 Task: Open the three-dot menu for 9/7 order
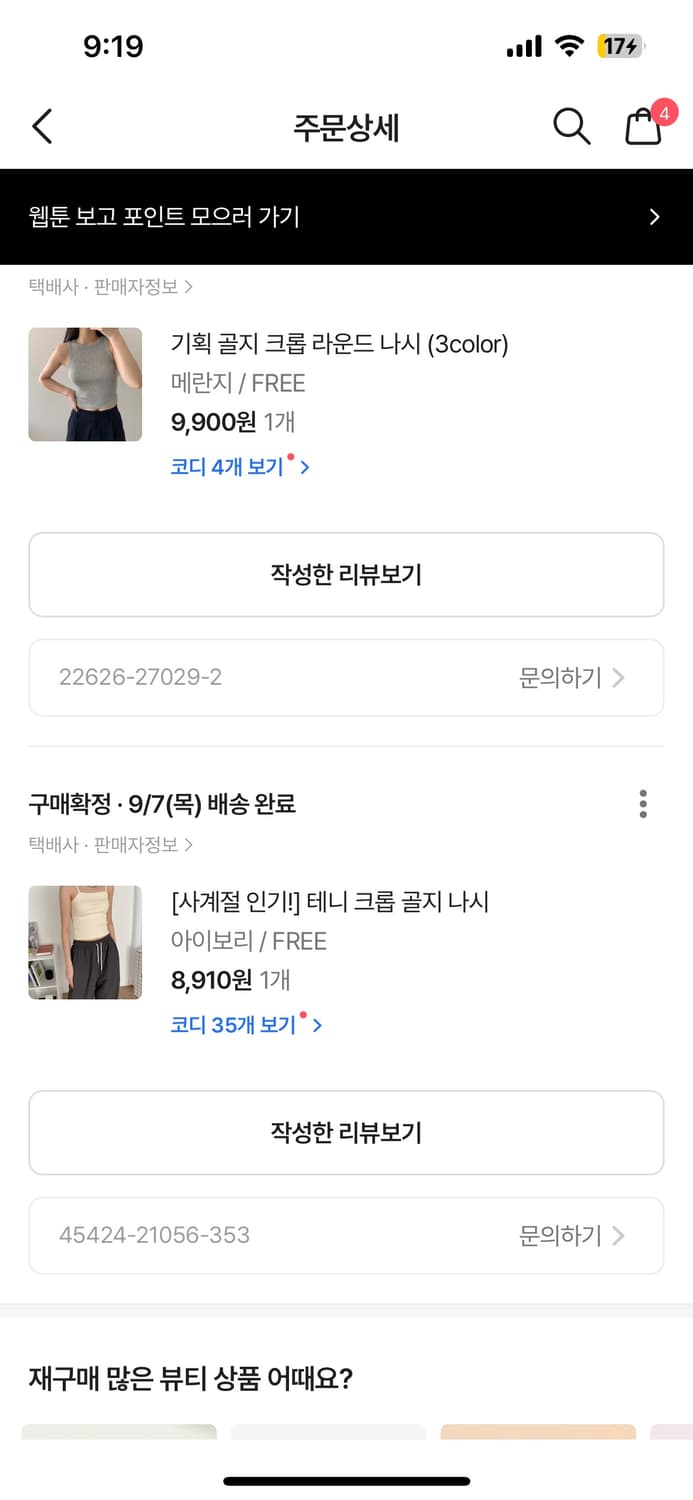click(643, 803)
